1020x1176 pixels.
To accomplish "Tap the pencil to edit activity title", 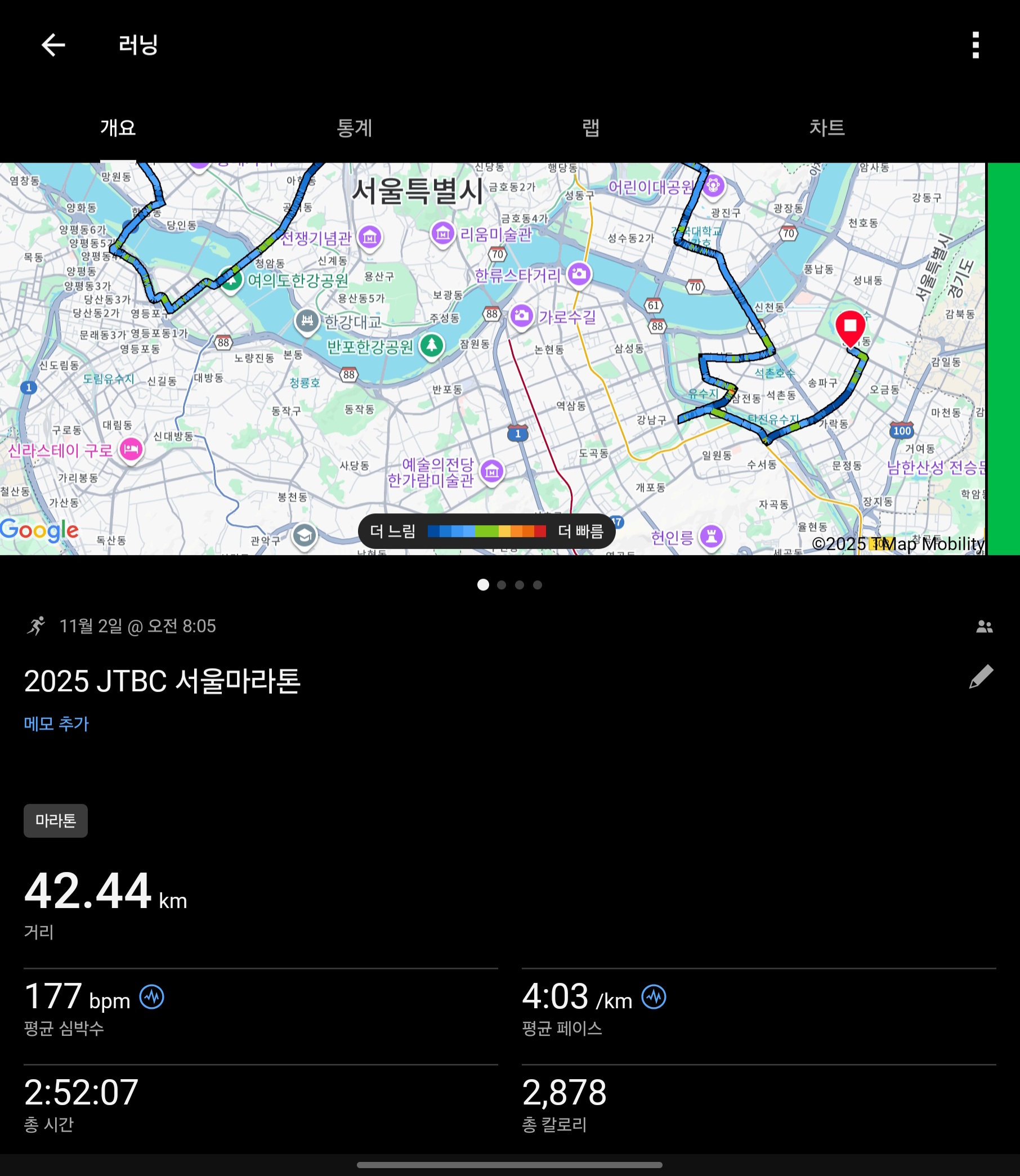I will click(982, 676).
